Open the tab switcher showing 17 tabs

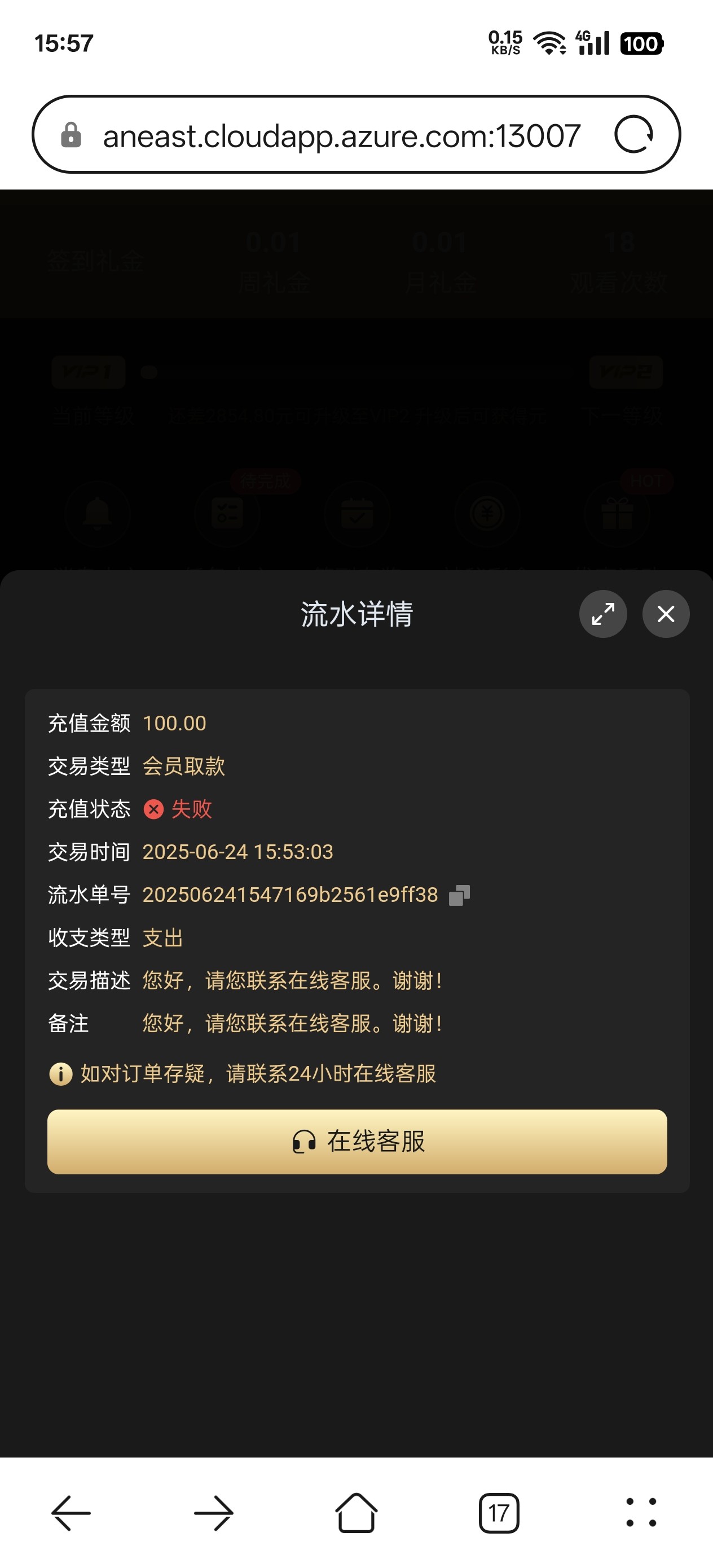(499, 1512)
